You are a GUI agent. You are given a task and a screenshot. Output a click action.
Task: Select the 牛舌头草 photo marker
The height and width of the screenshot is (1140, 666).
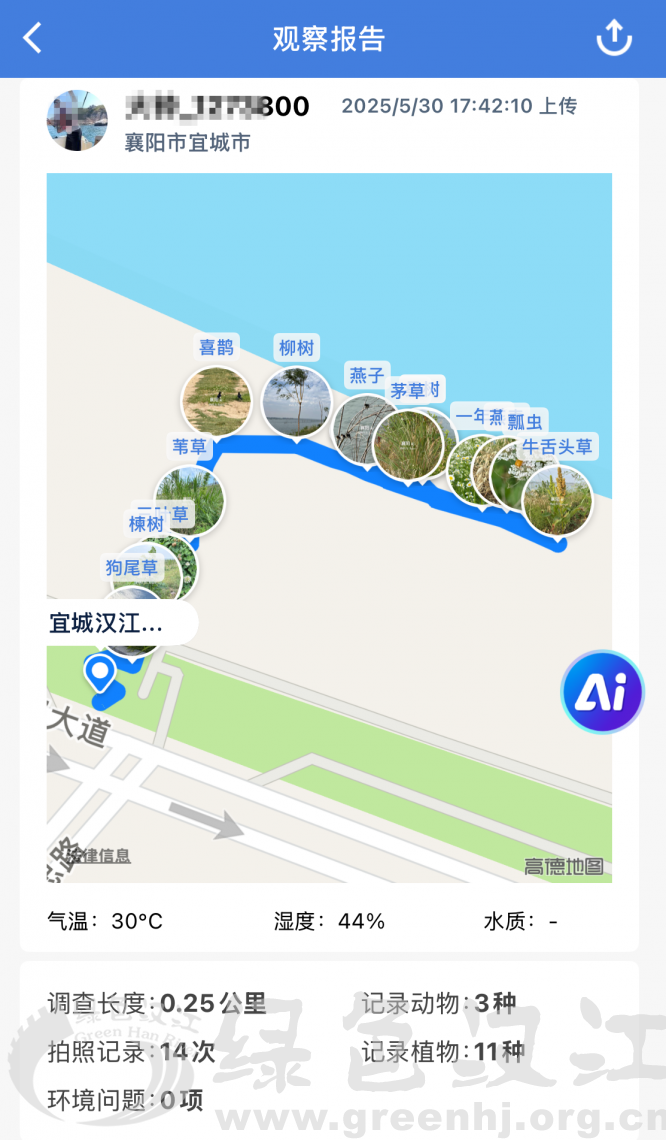click(558, 502)
